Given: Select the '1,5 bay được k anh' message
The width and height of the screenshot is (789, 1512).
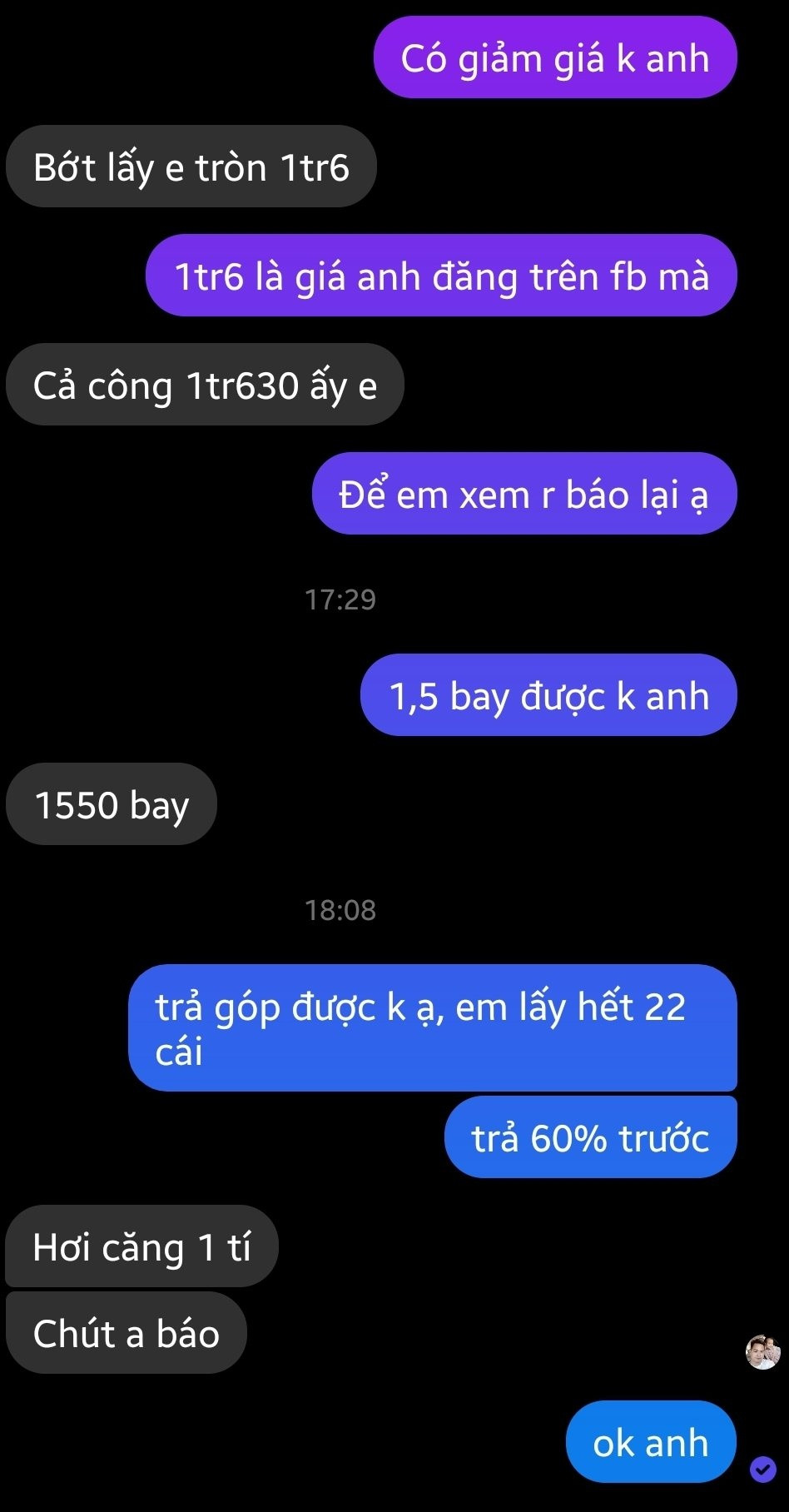Looking at the screenshot, I should pyautogui.click(x=548, y=695).
